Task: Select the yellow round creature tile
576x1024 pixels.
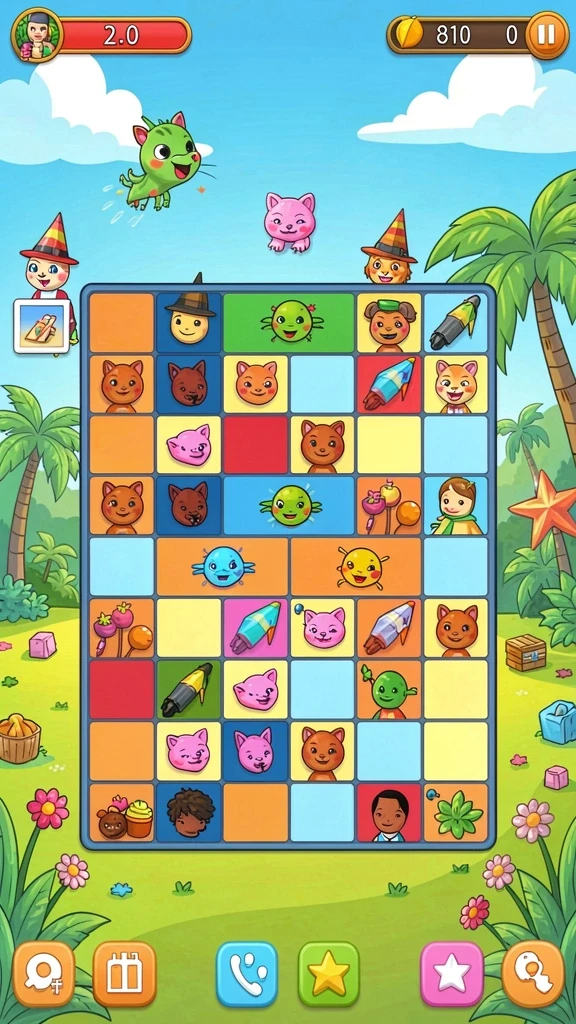Action: pos(356,566)
